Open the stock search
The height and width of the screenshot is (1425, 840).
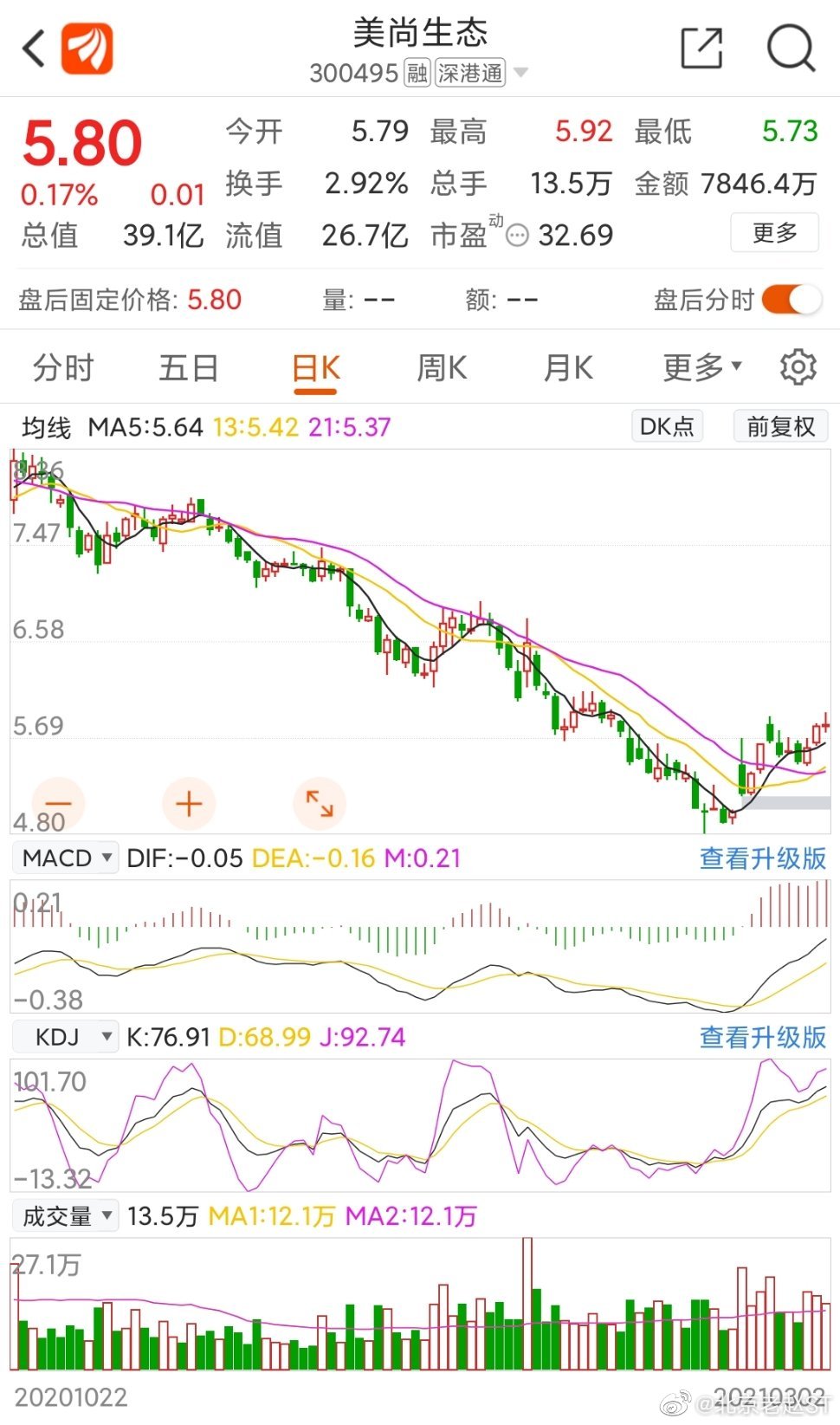(x=791, y=48)
